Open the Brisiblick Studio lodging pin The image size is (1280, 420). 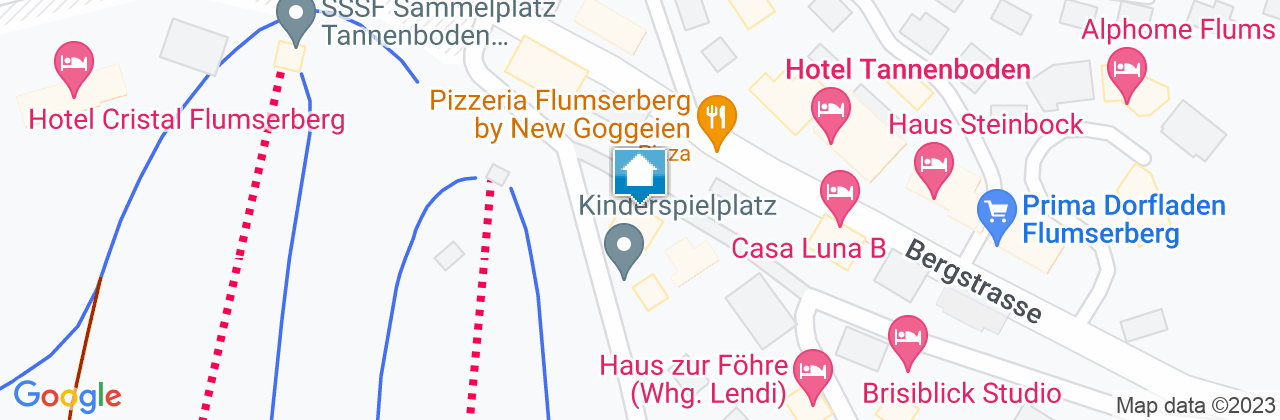click(908, 335)
